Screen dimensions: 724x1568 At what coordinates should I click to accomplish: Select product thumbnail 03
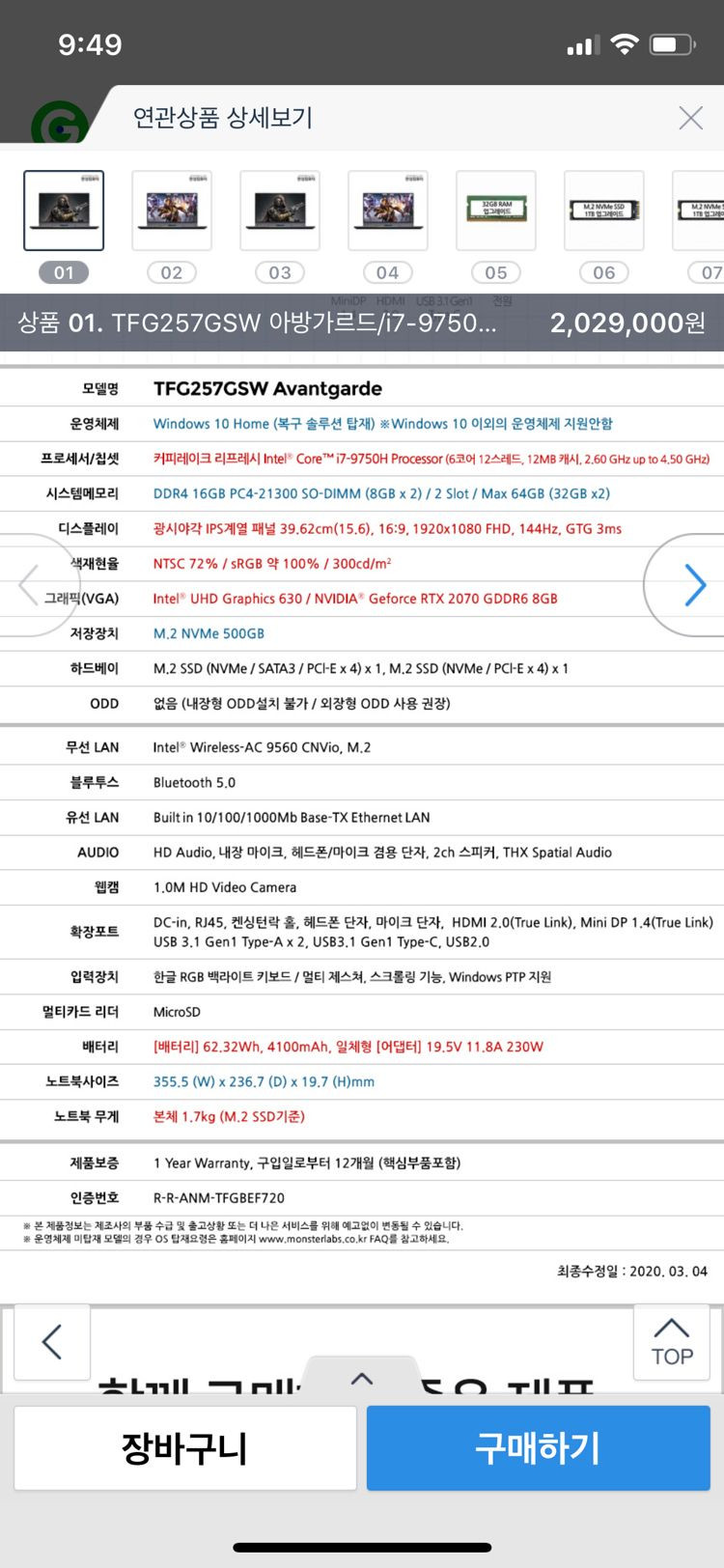tap(280, 210)
